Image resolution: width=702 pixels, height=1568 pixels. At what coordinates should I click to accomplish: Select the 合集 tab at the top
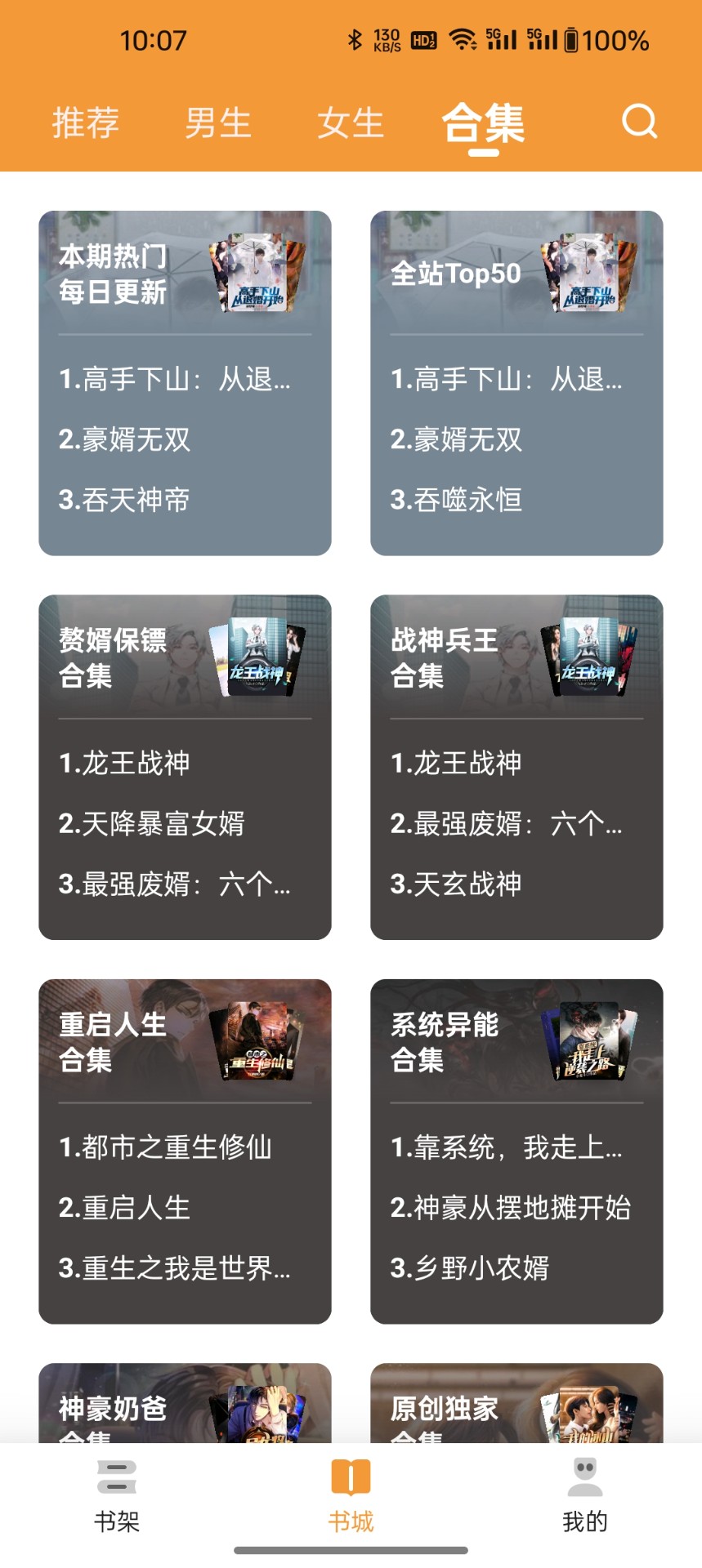(x=482, y=123)
